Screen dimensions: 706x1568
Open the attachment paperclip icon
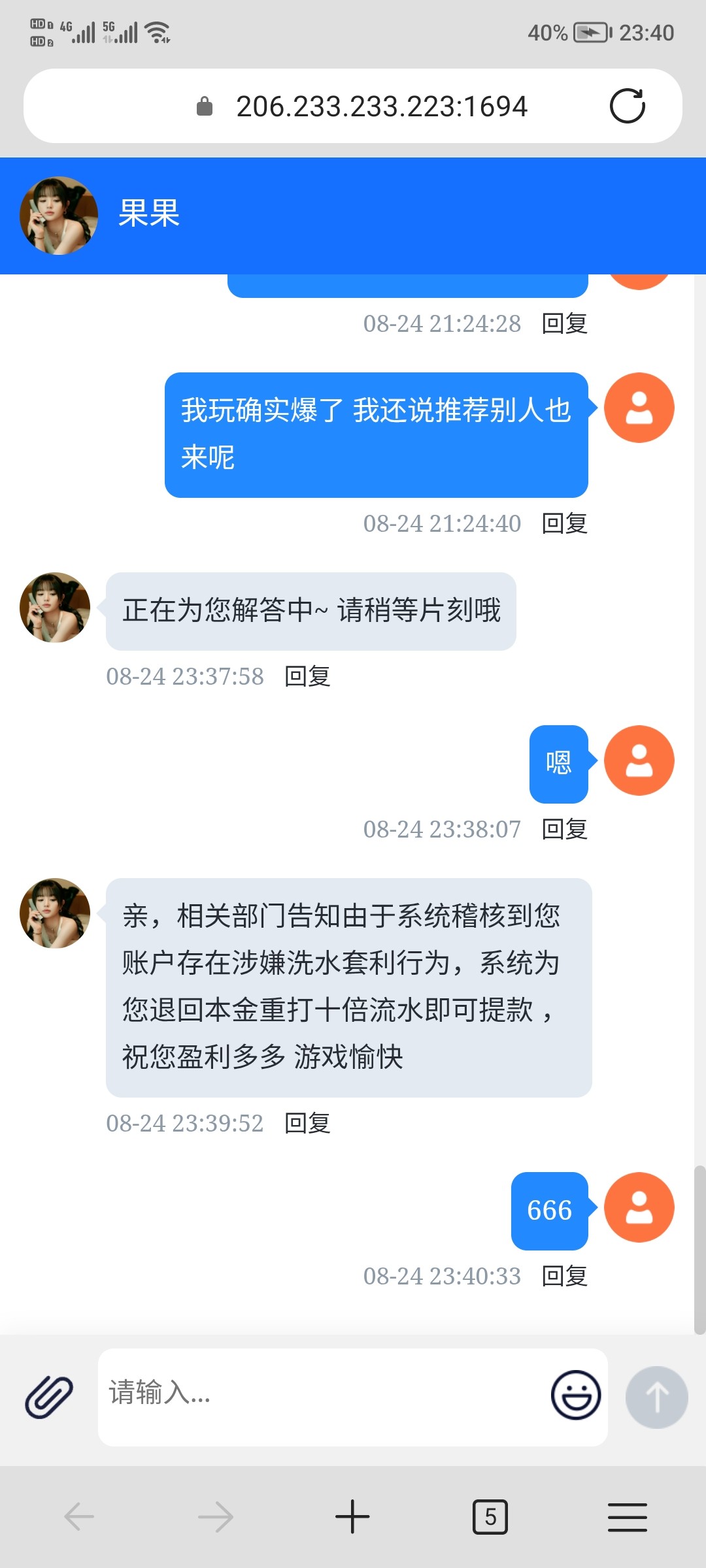[49, 1397]
